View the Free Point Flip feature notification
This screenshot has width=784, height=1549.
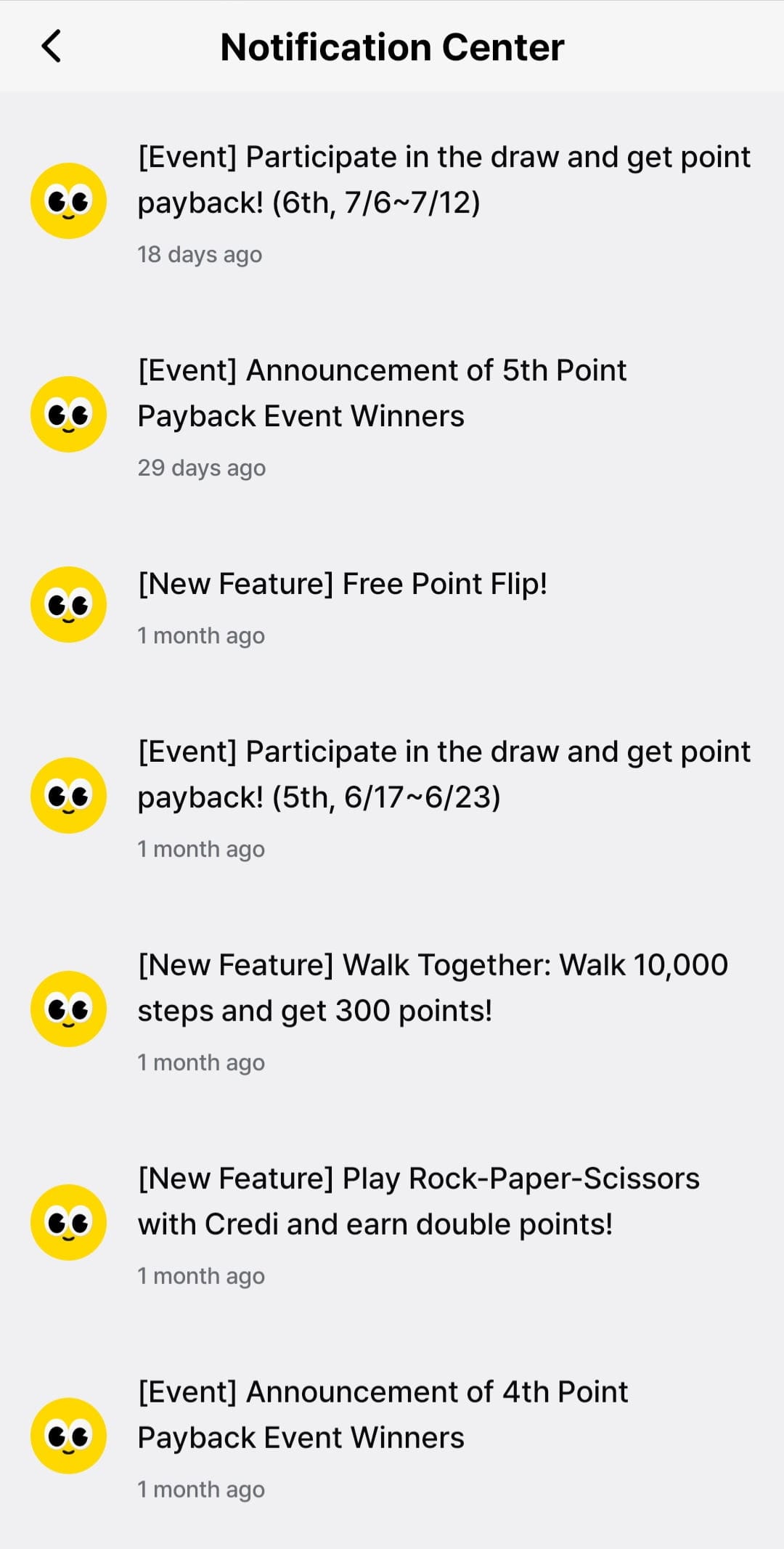tap(392, 606)
